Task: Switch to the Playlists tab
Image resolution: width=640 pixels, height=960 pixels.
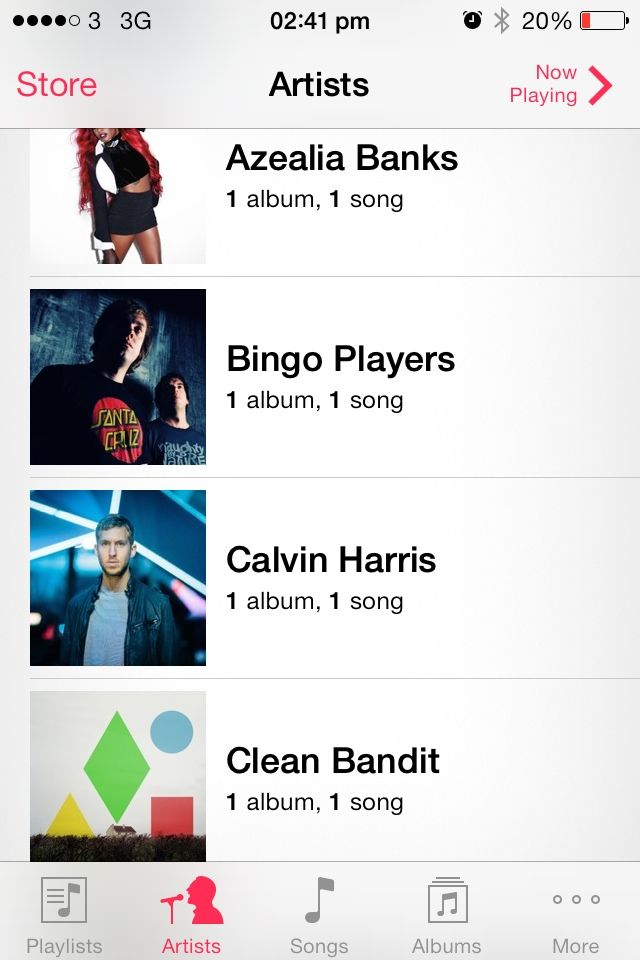Action: click(64, 914)
